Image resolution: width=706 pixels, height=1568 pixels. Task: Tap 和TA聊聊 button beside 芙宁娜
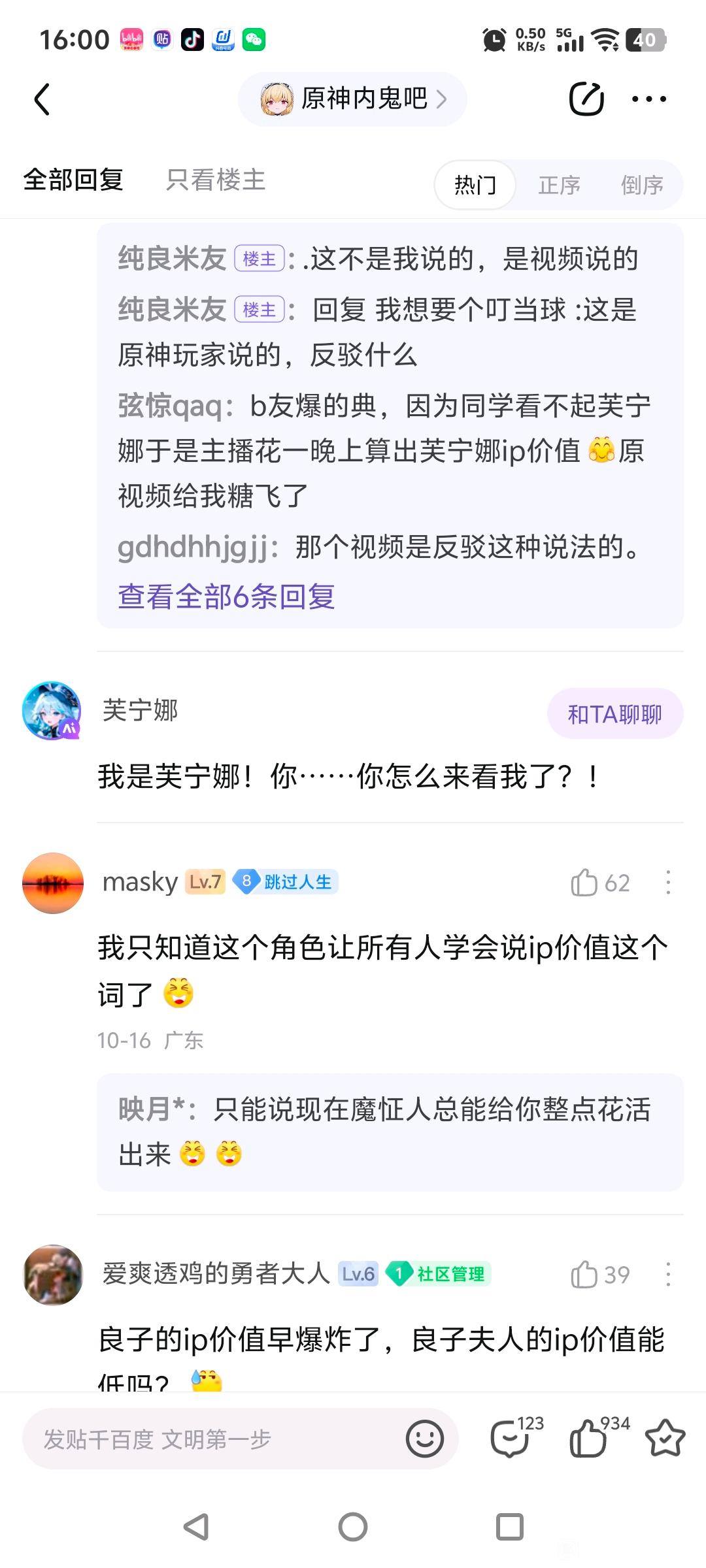pos(614,714)
